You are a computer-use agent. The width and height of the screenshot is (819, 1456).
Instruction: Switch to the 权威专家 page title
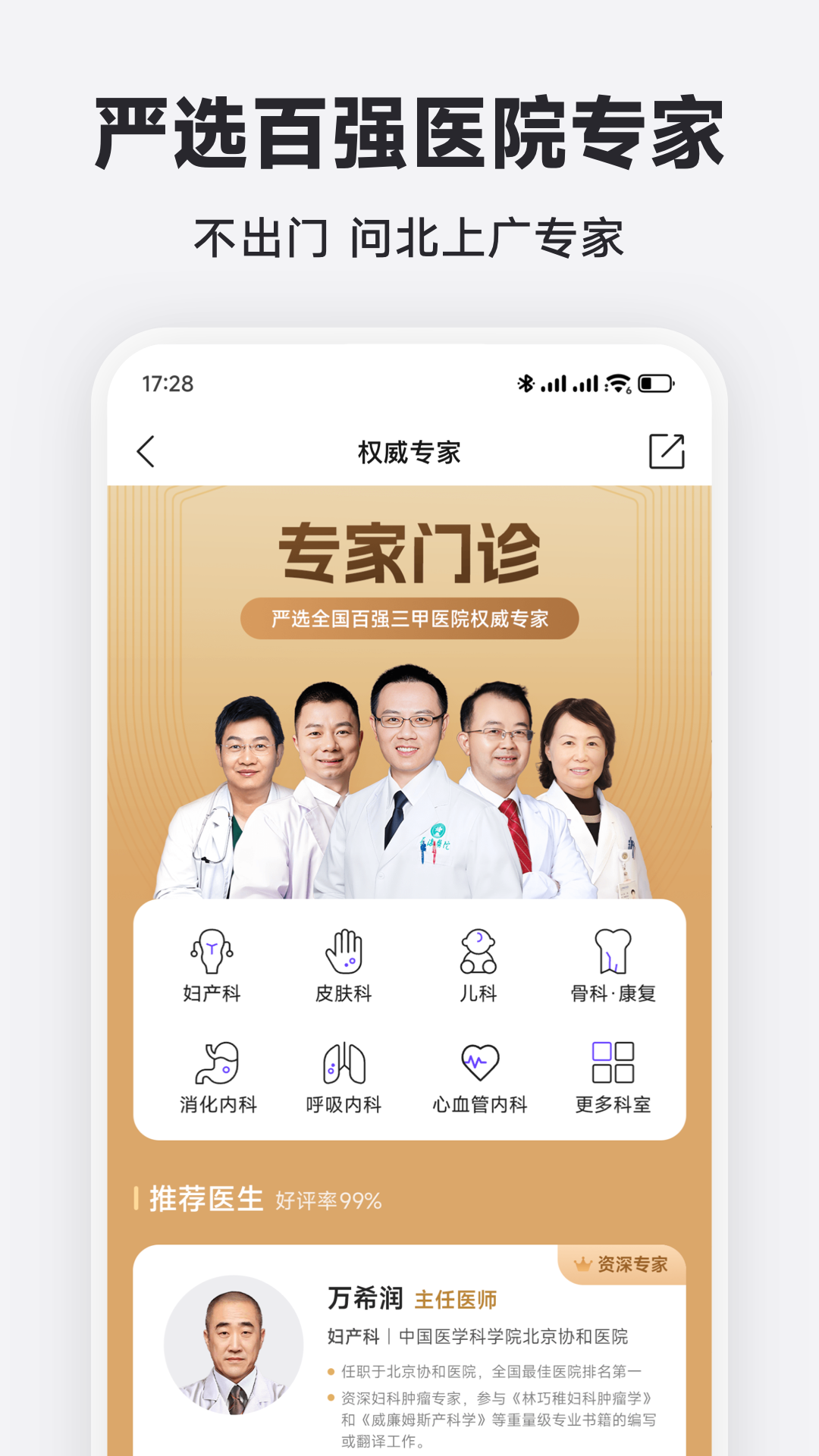pyautogui.click(x=409, y=449)
